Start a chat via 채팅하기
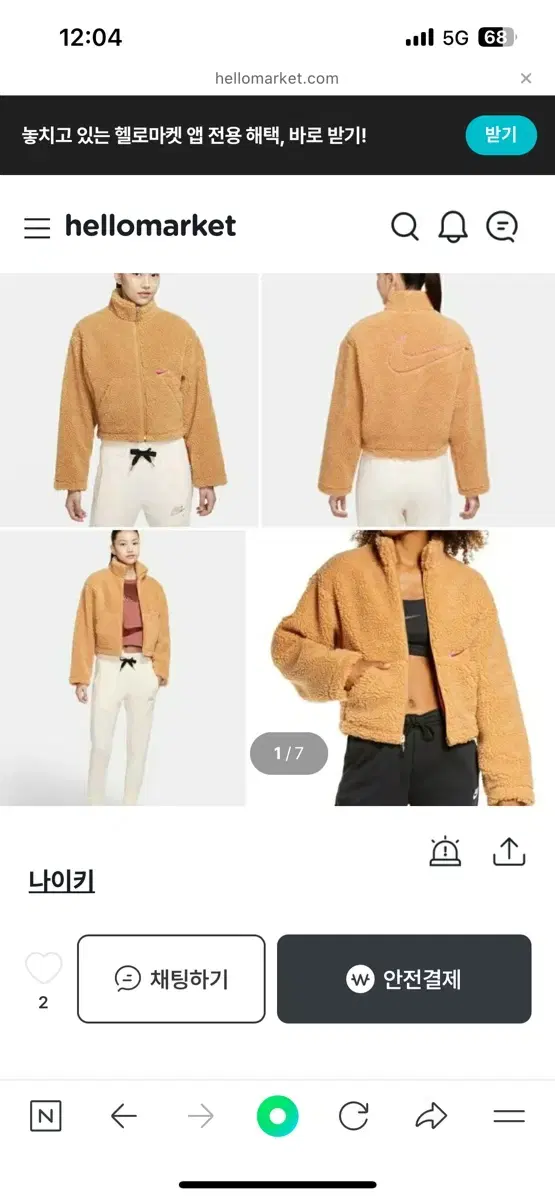Screen dimensions: 555x1200 (171, 979)
